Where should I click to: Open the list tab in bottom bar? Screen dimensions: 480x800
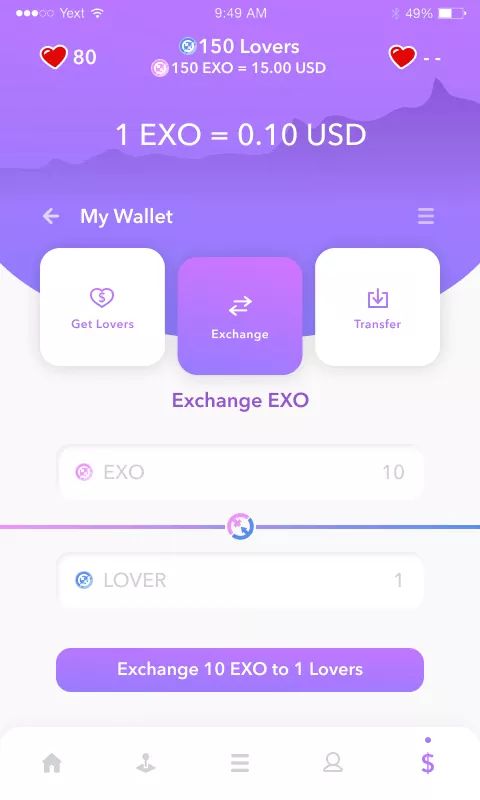coord(240,763)
